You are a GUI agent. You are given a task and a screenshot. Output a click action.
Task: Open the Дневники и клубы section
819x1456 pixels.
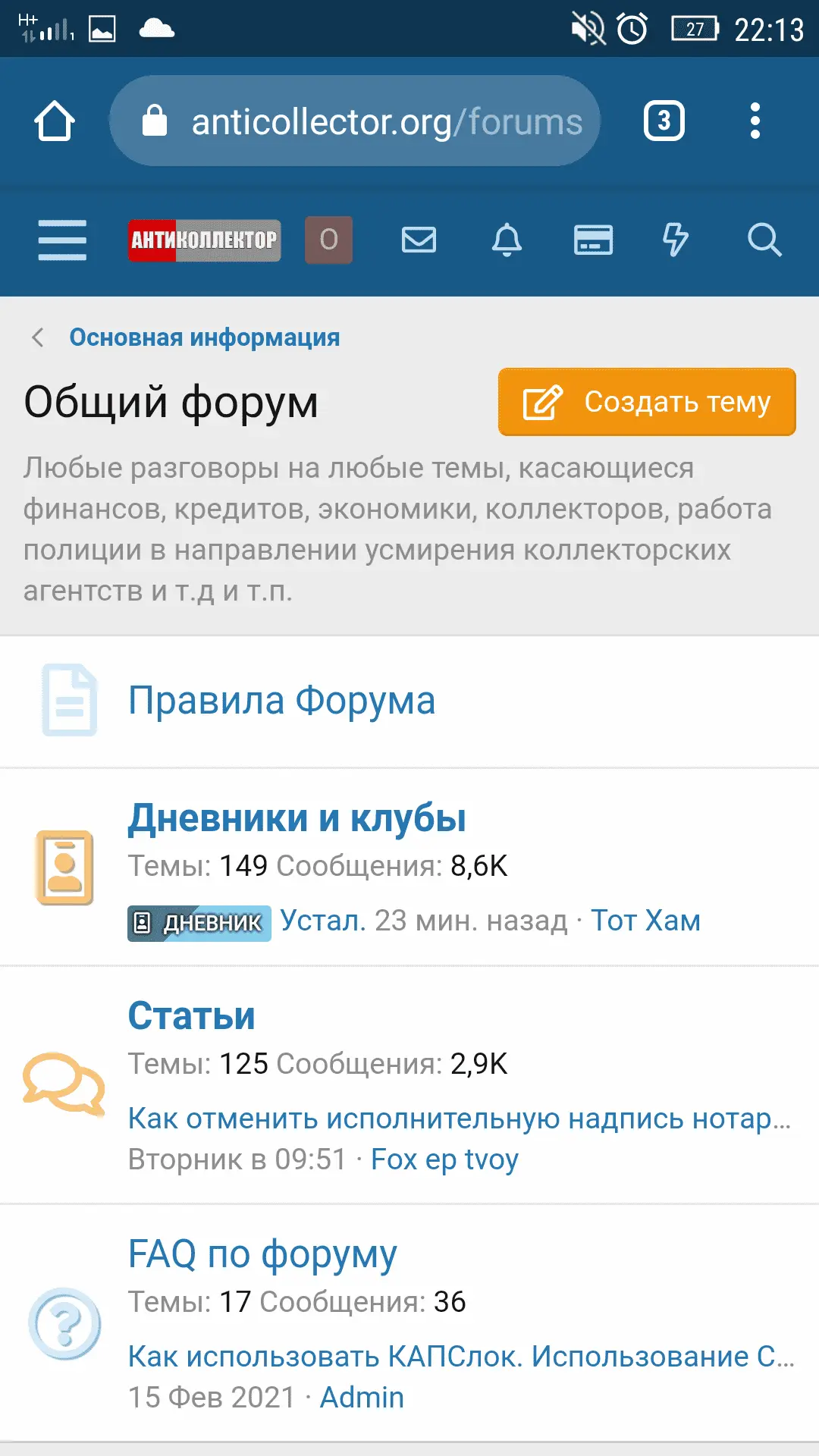(x=297, y=818)
